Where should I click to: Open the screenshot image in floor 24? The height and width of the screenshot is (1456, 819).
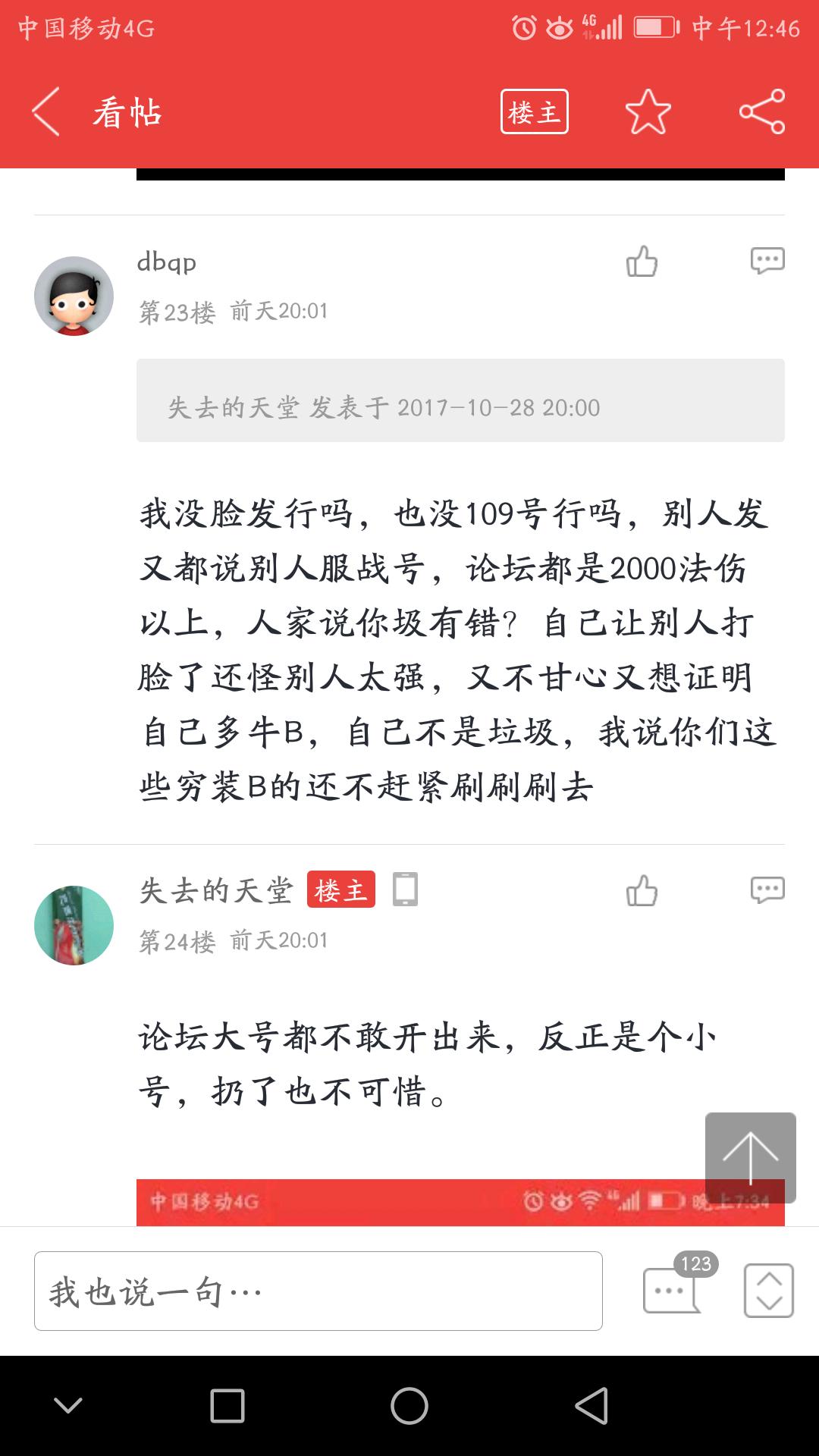(417, 1203)
